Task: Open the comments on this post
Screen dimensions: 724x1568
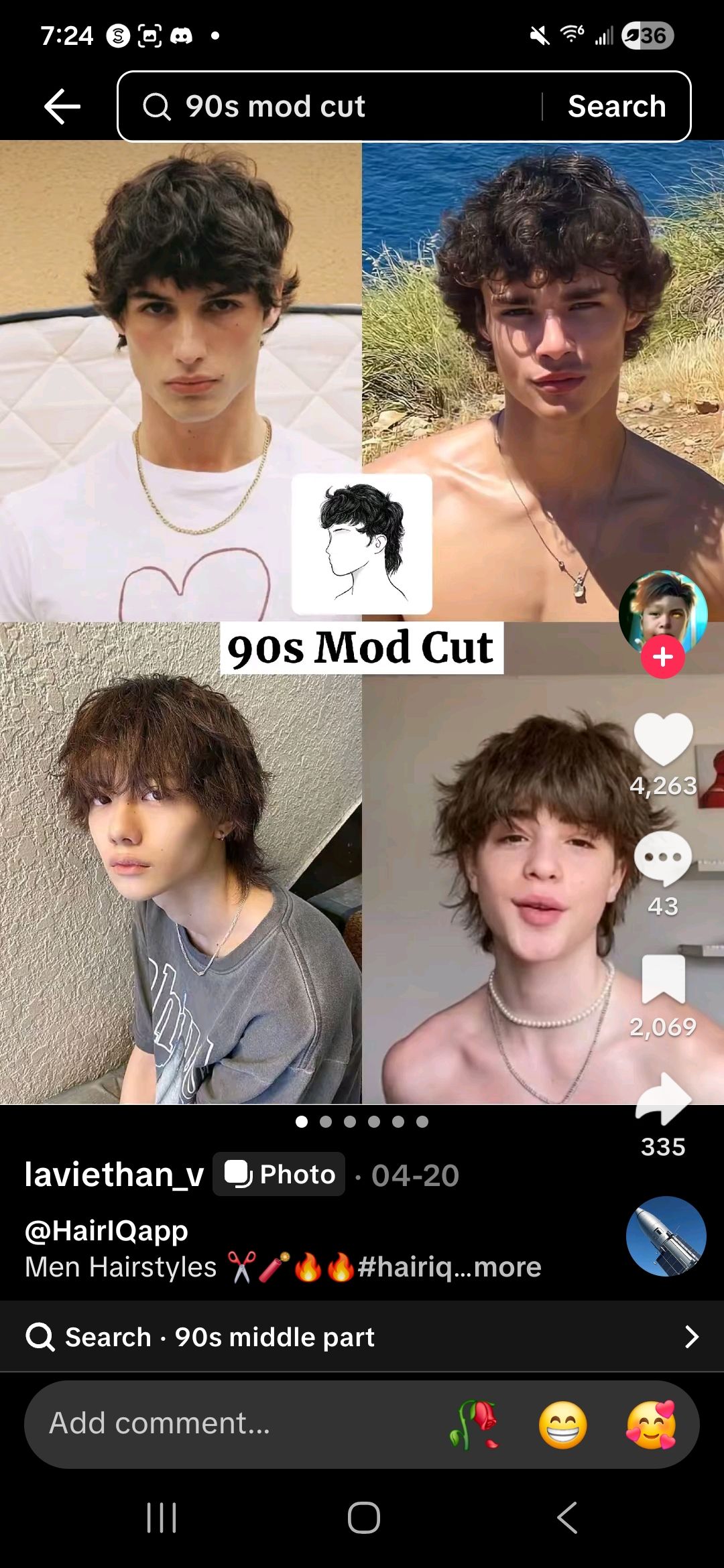Action: (x=663, y=859)
